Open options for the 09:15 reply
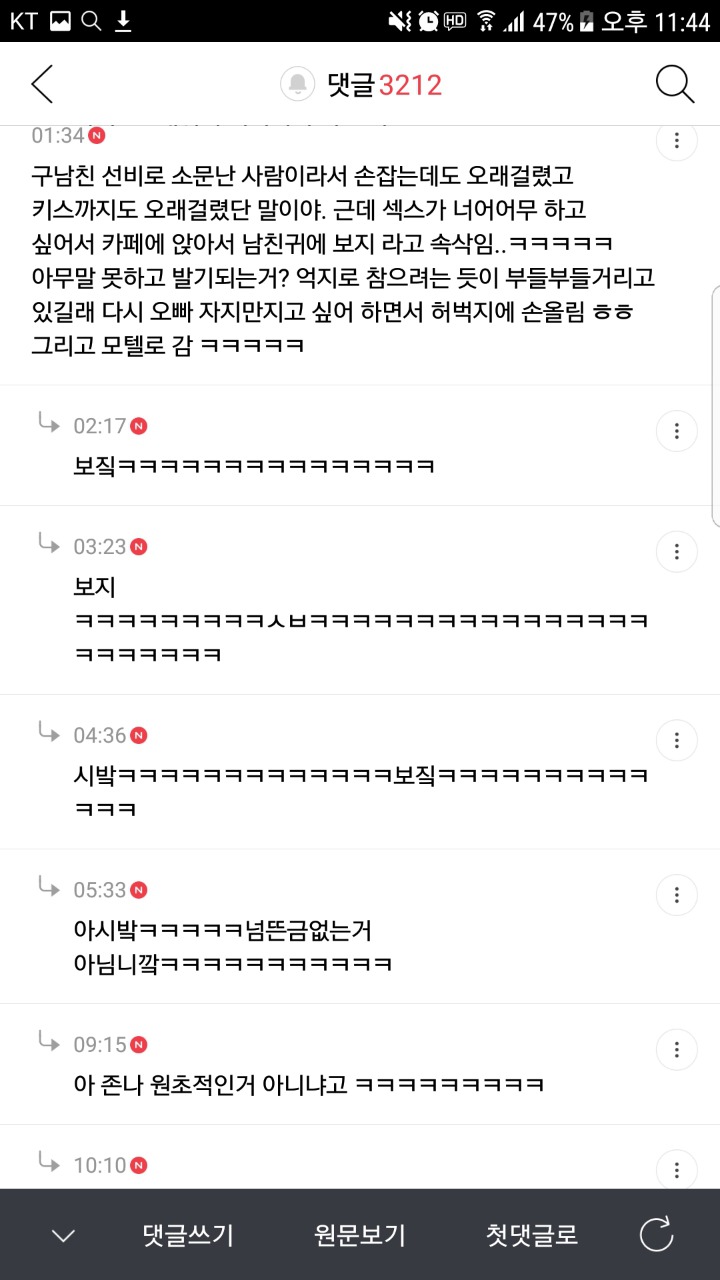The width and height of the screenshot is (720, 1280). [x=677, y=1049]
